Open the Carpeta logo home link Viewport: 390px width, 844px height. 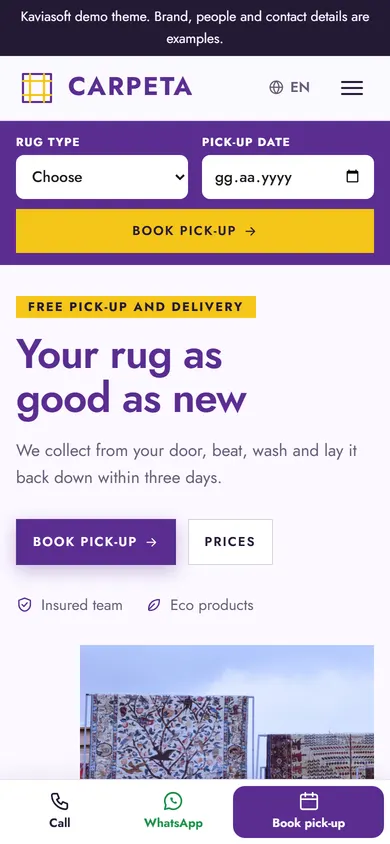107,87
